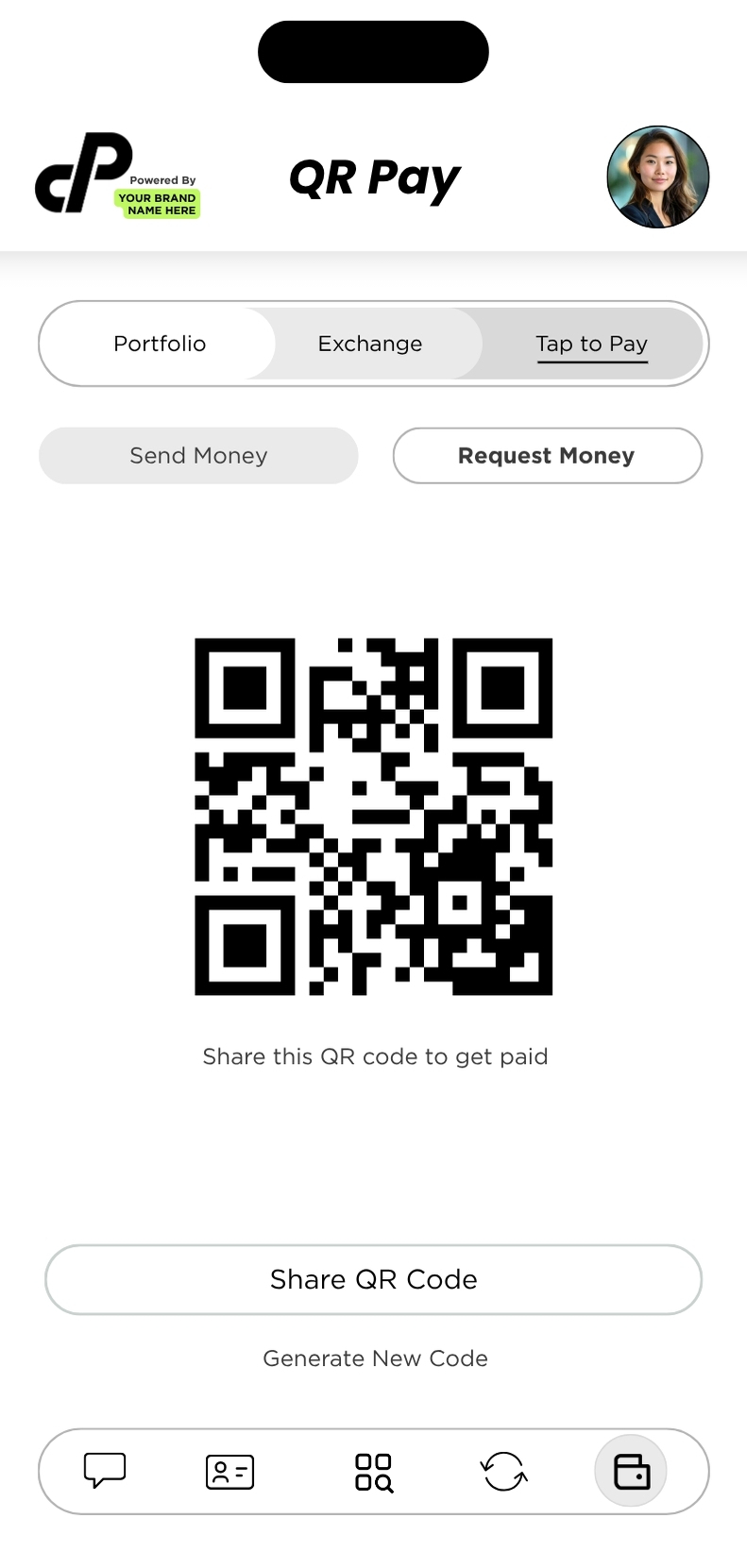Generate a new QR code

coord(375,1358)
